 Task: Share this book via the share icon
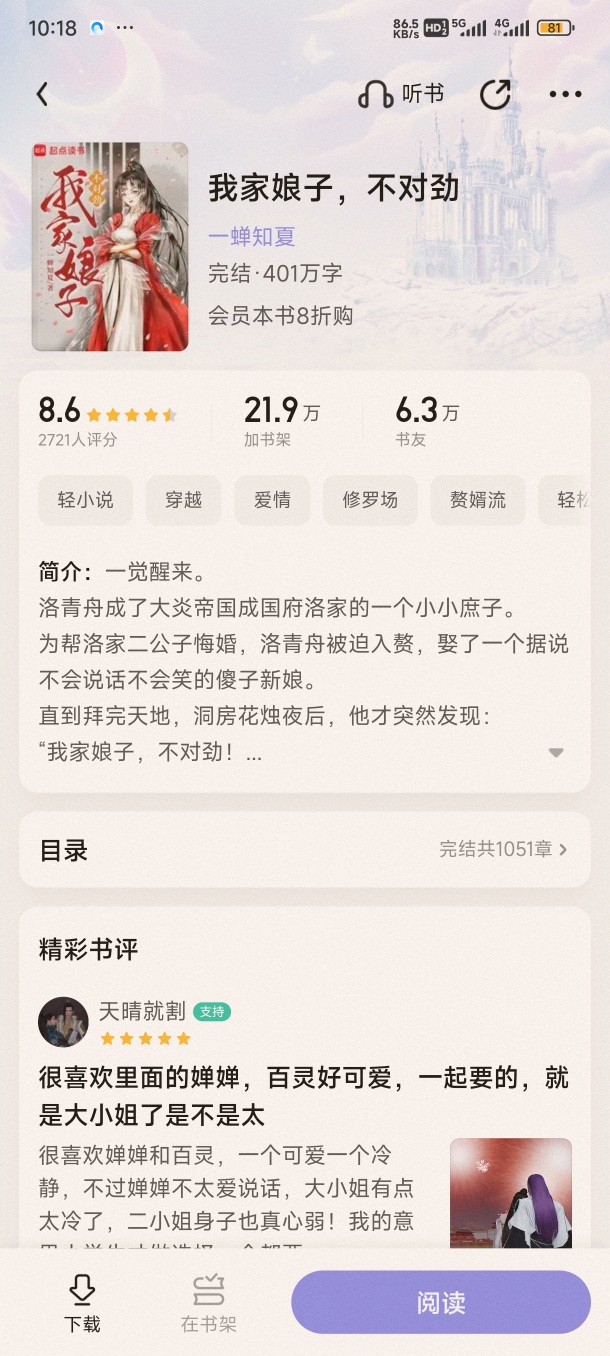[495, 95]
